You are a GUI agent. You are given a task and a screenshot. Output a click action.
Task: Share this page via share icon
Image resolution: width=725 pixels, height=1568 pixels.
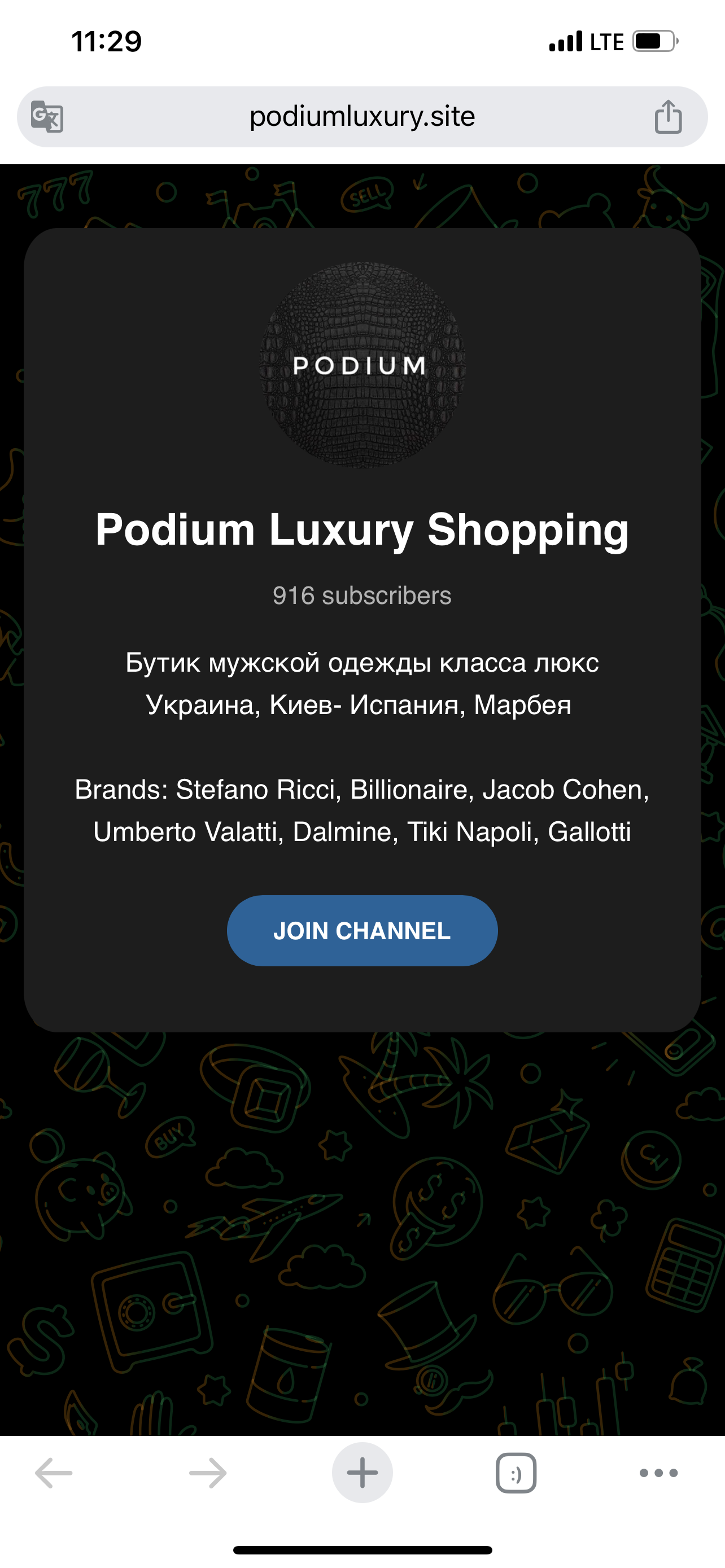coord(668,116)
